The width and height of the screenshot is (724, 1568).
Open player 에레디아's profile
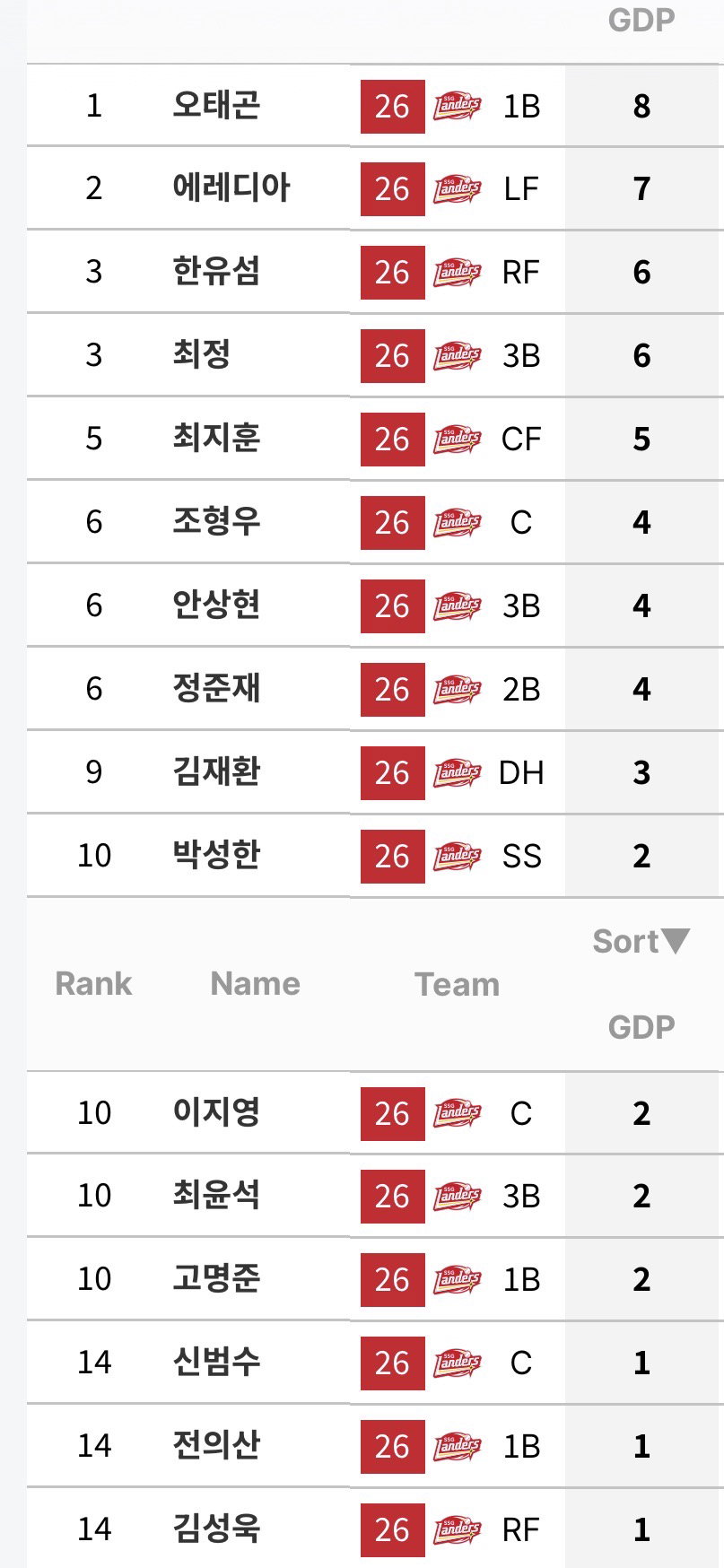pos(231,188)
